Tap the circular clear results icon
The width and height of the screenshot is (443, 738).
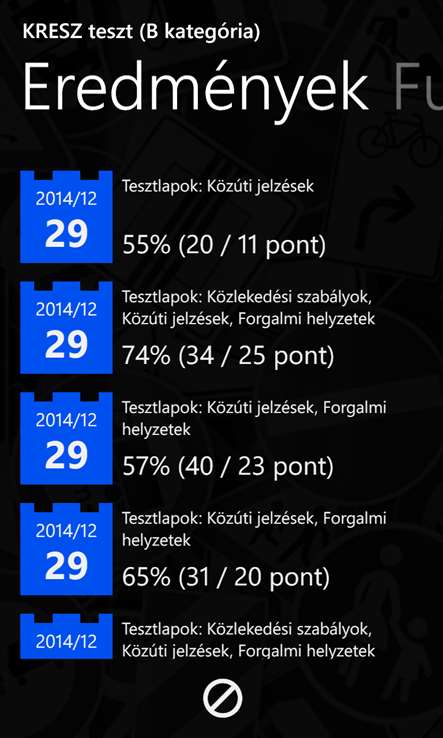point(223,699)
